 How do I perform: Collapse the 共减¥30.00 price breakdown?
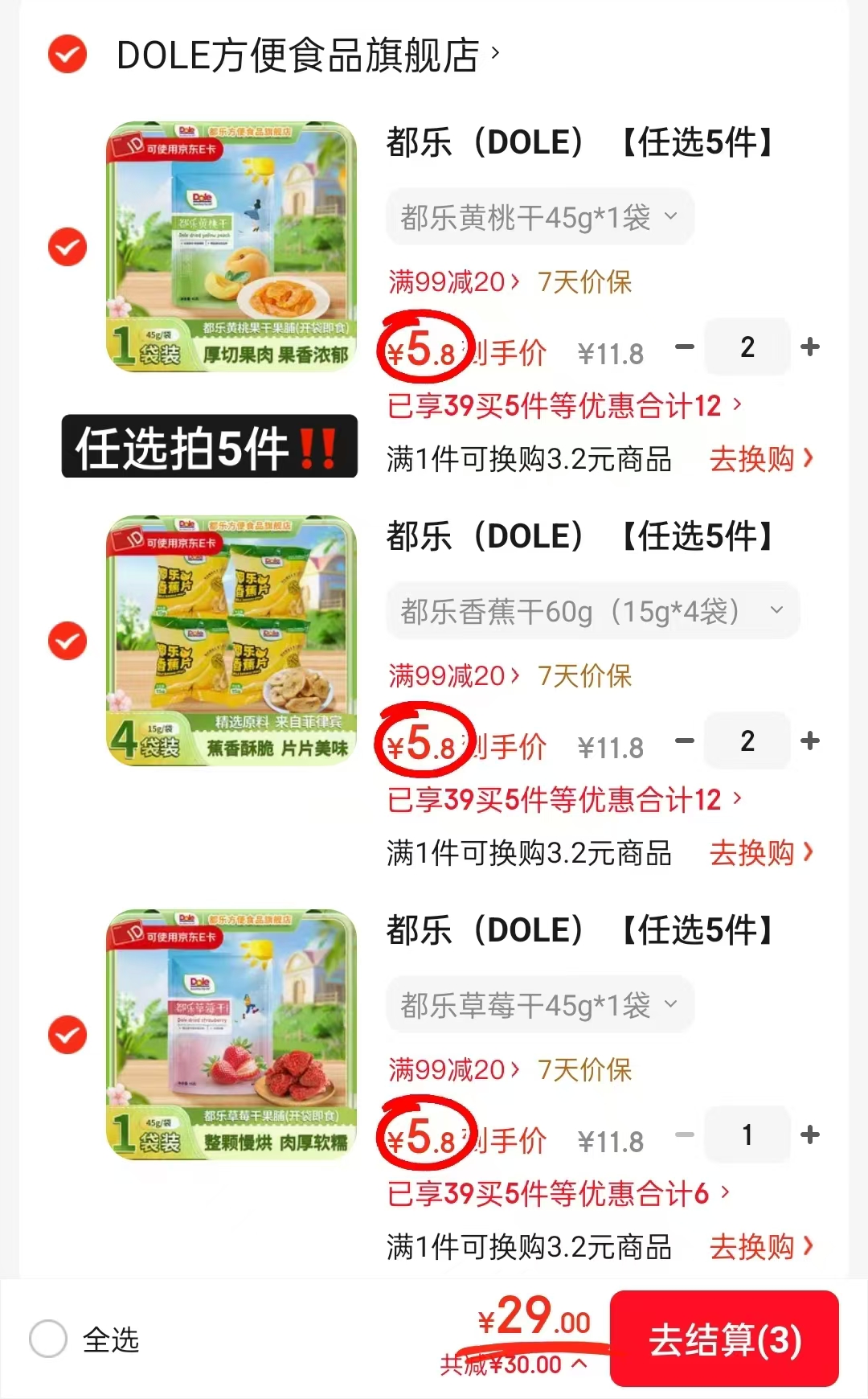click(579, 1365)
